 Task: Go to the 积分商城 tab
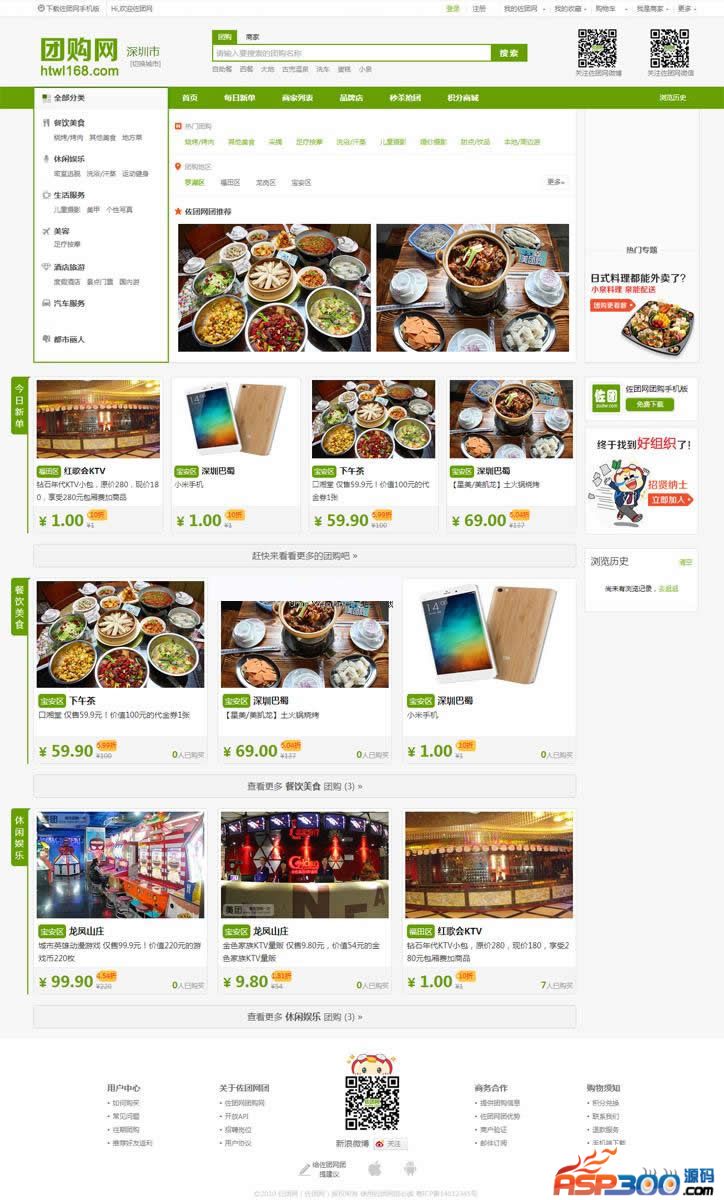pyautogui.click(x=462, y=98)
